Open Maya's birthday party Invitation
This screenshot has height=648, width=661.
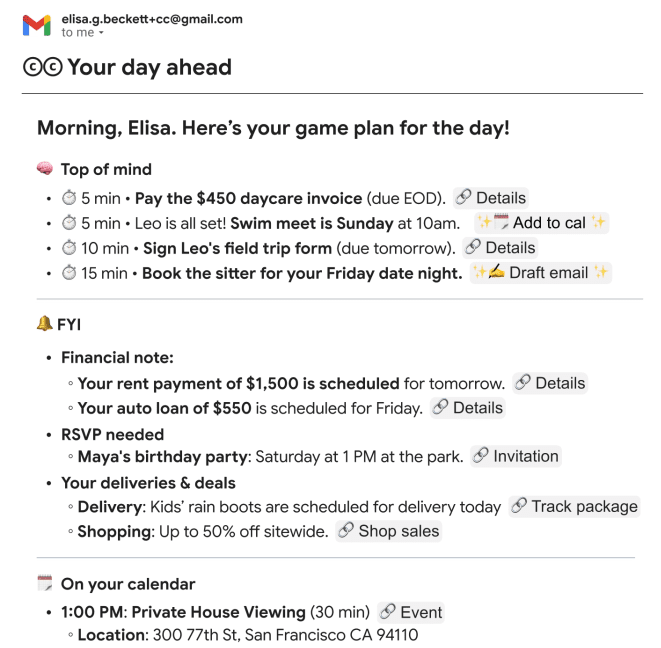(x=515, y=457)
